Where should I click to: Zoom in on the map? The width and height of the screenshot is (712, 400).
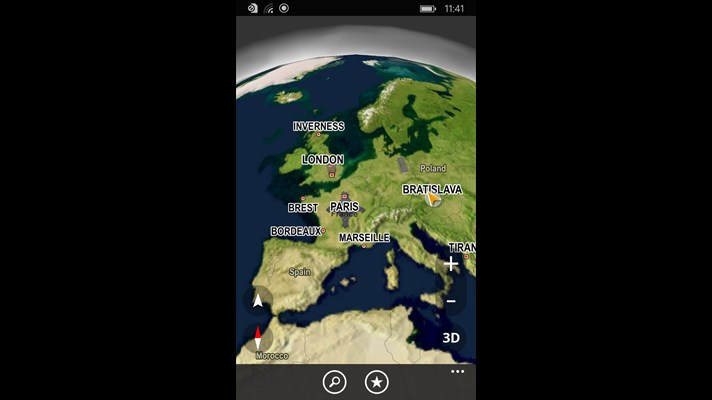coord(451,264)
